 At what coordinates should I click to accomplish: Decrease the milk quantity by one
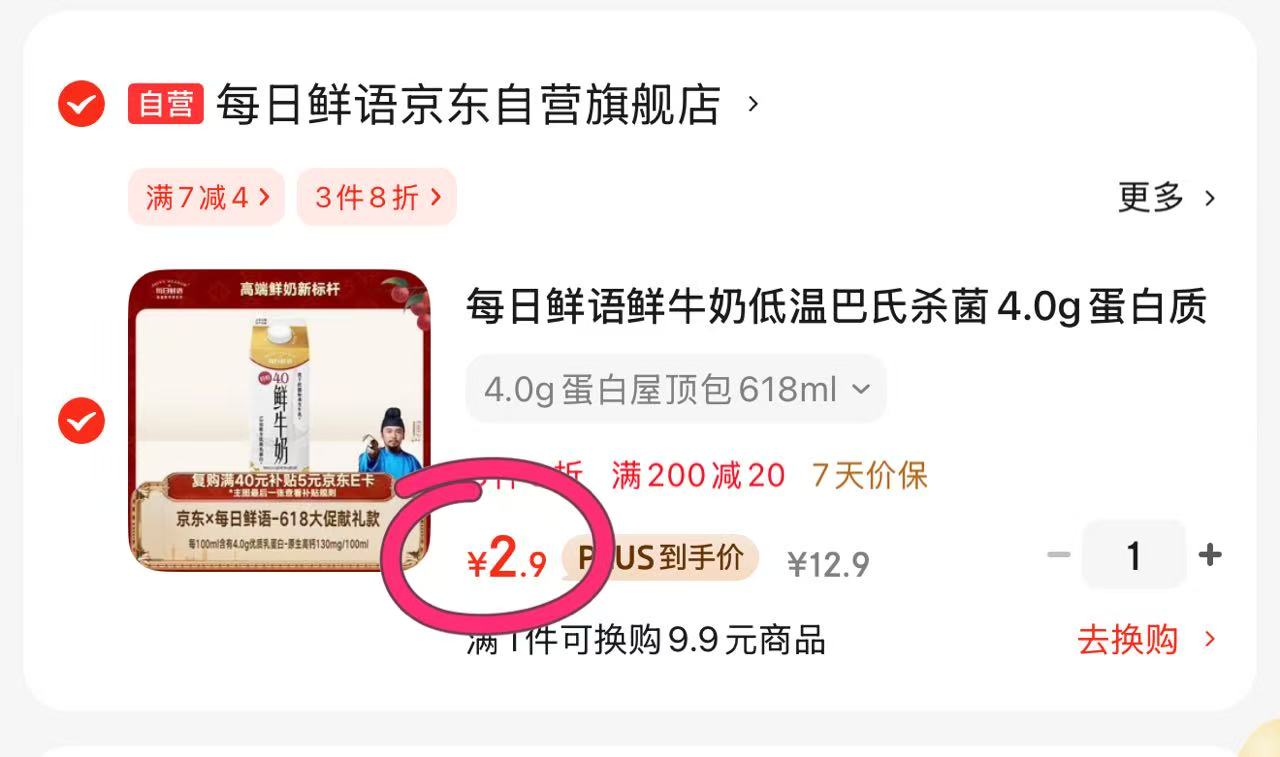click(1058, 555)
